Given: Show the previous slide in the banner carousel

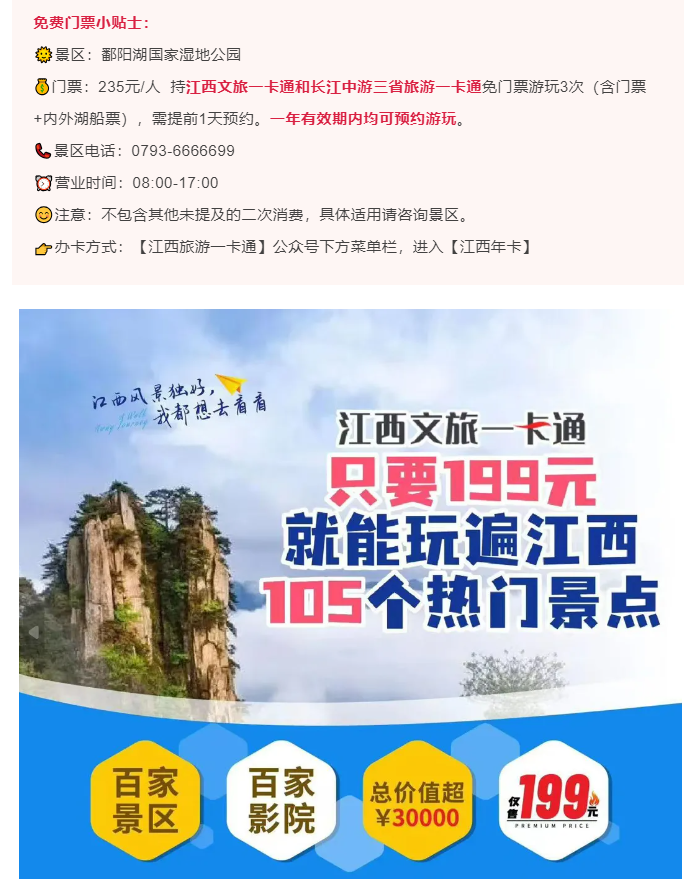Looking at the screenshot, I should tap(32, 632).
